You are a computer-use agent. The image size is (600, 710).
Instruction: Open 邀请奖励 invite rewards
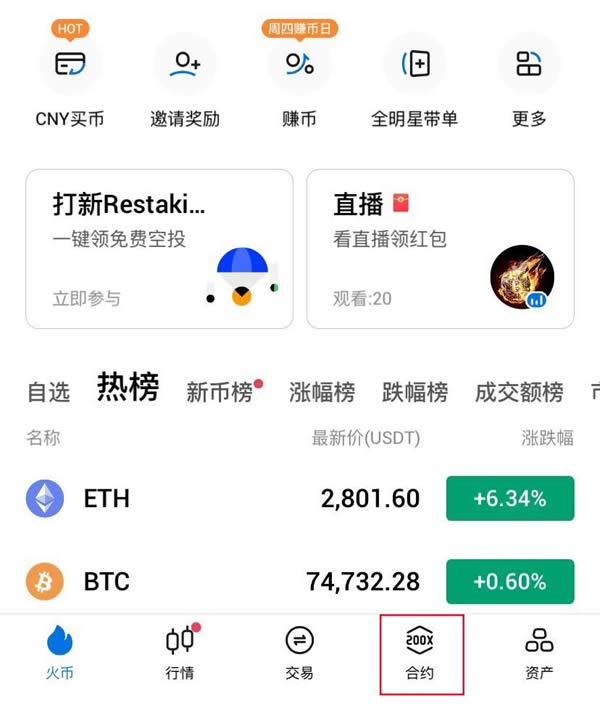[x=185, y=80]
